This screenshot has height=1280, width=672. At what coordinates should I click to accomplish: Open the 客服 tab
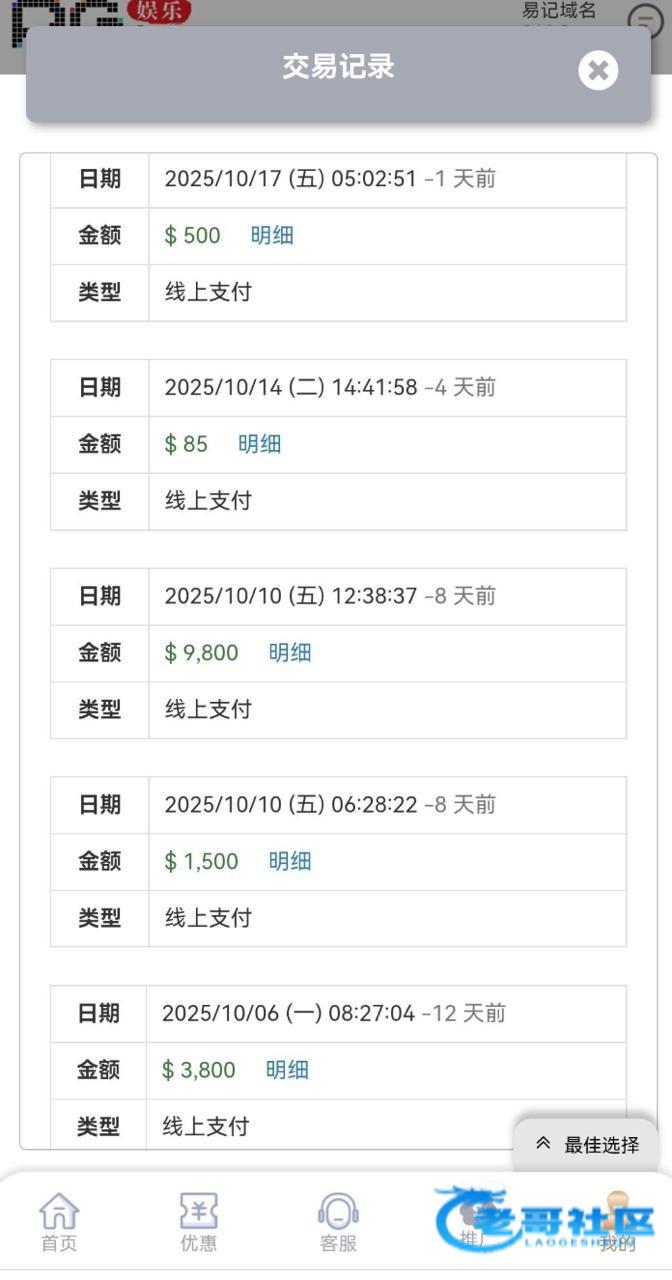tap(338, 1222)
